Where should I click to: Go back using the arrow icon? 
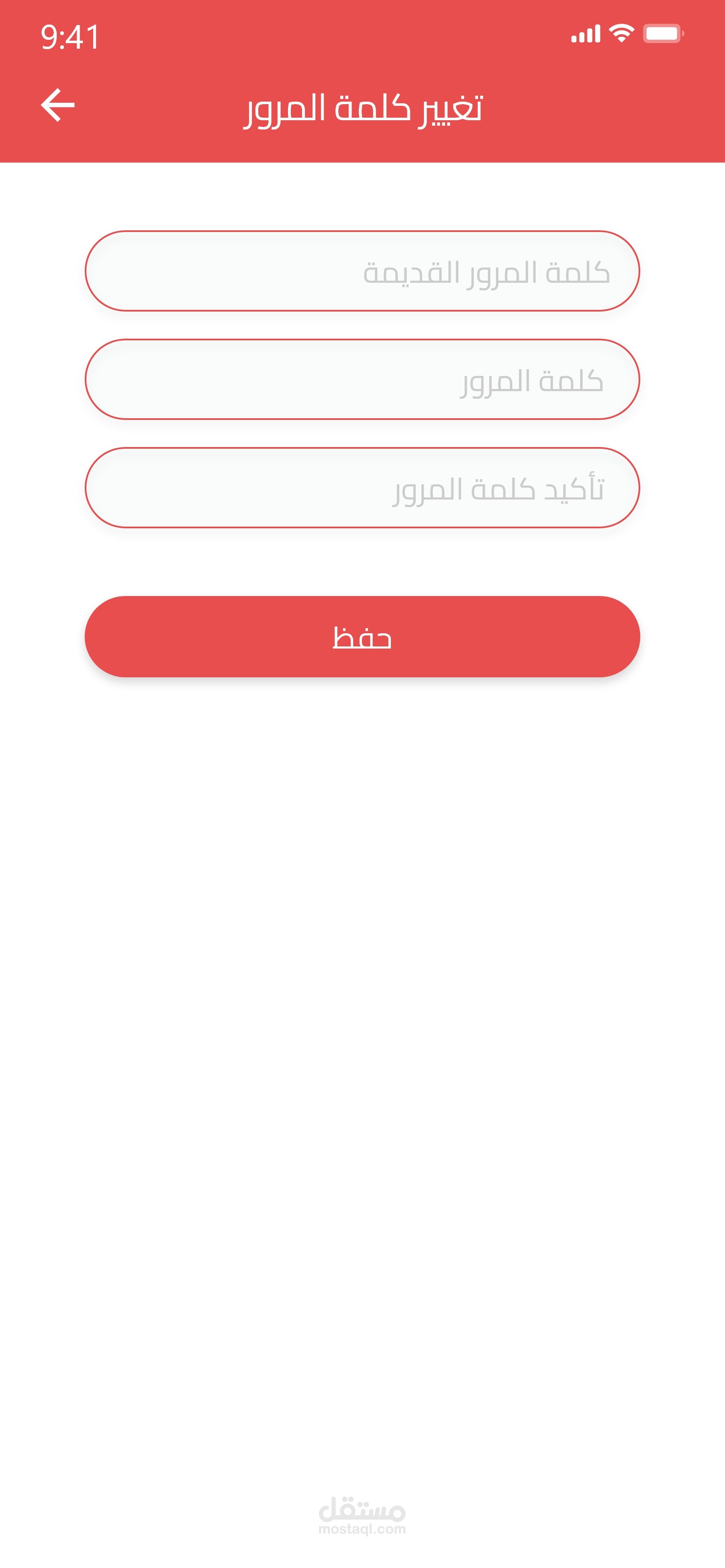(x=58, y=105)
